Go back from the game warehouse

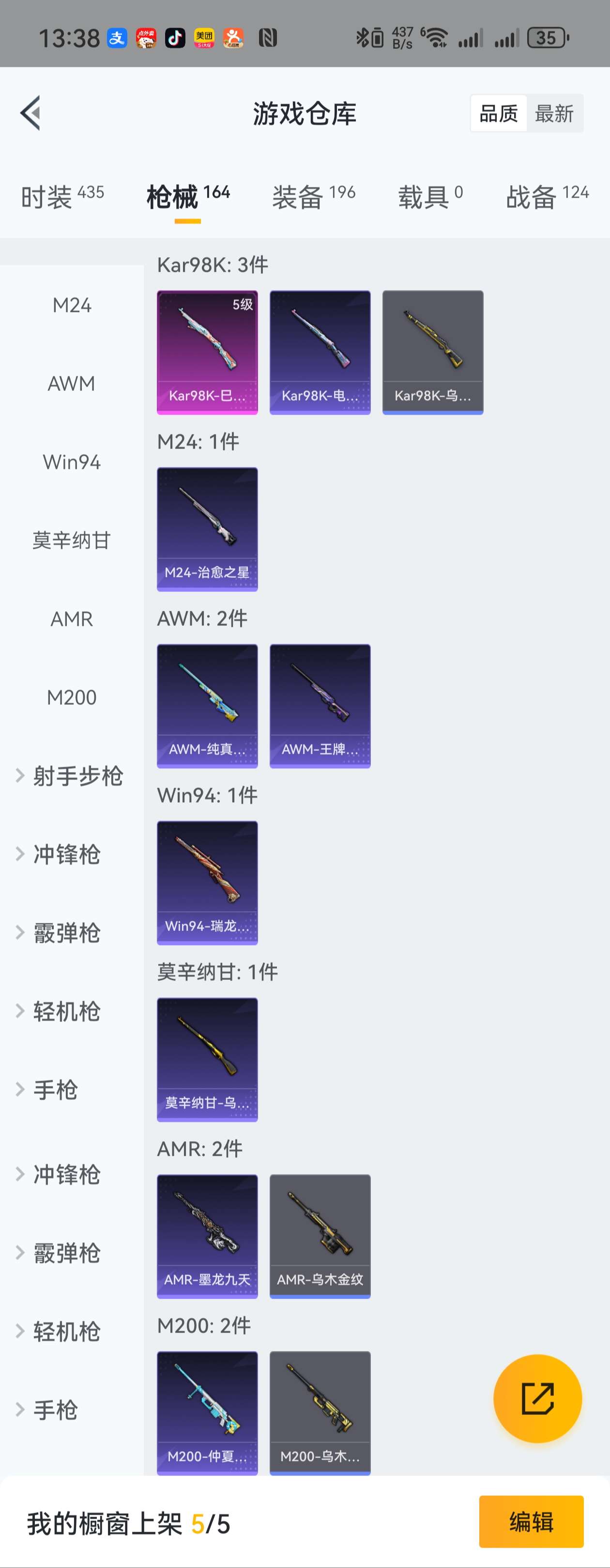(x=31, y=112)
